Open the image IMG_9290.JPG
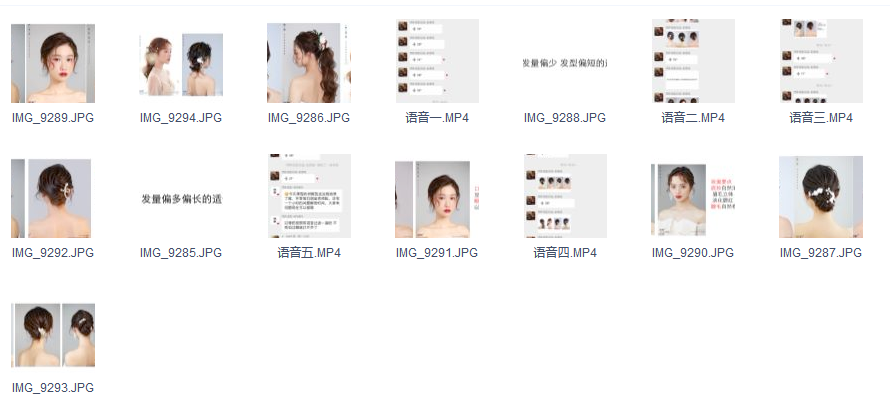The image size is (890, 409). (x=693, y=199)
